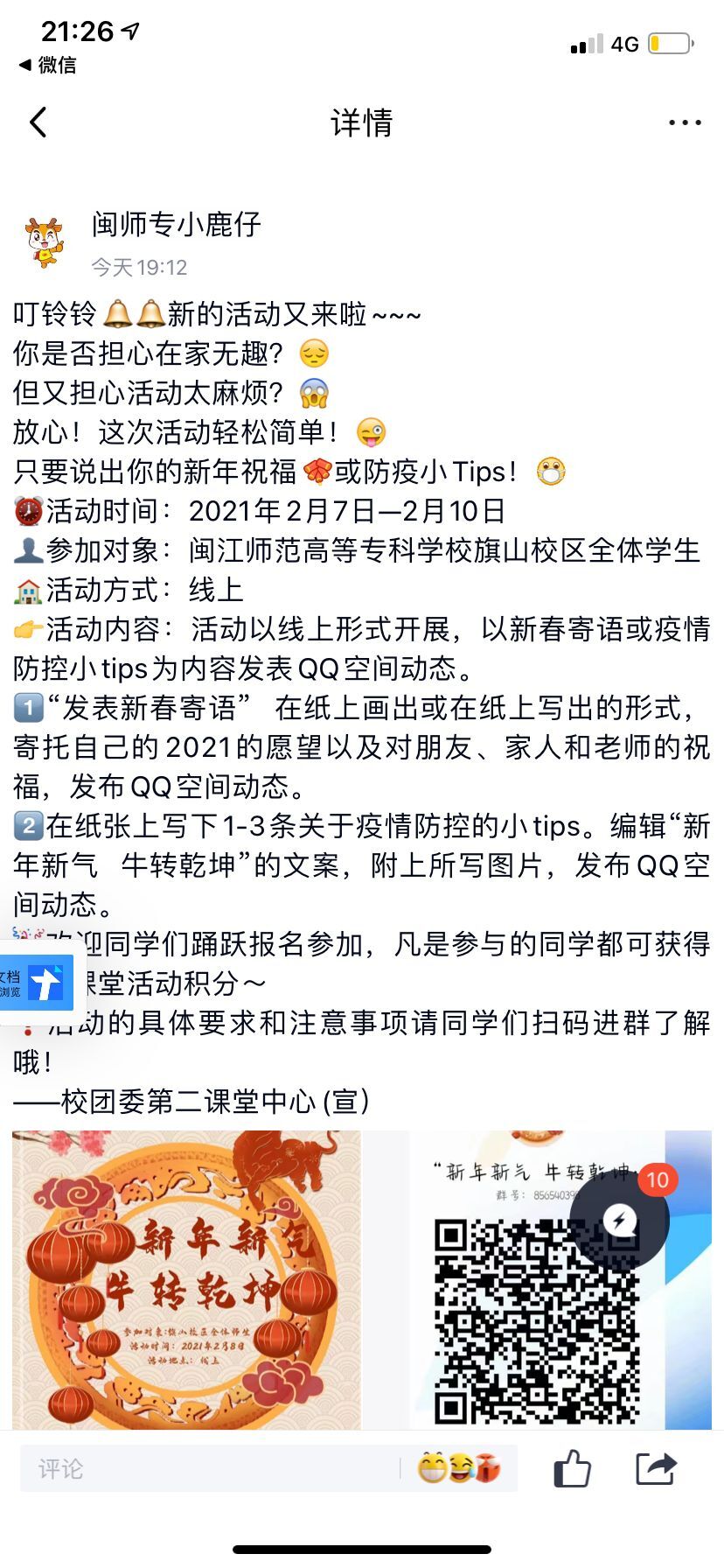Open the 闽师专小鹿仔 username link
Screen dimensions: 724x1568
pos(177,225)
